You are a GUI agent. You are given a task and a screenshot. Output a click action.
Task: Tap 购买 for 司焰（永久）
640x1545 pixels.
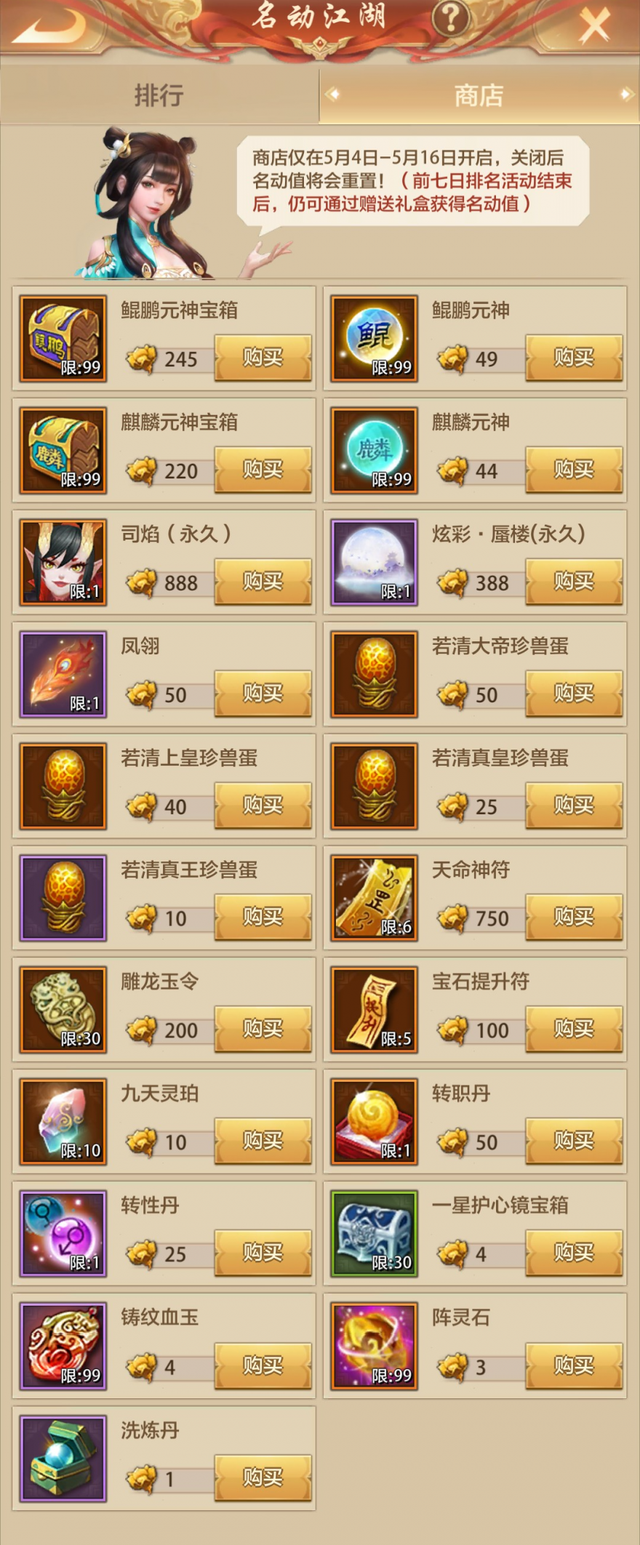[263, 582]
